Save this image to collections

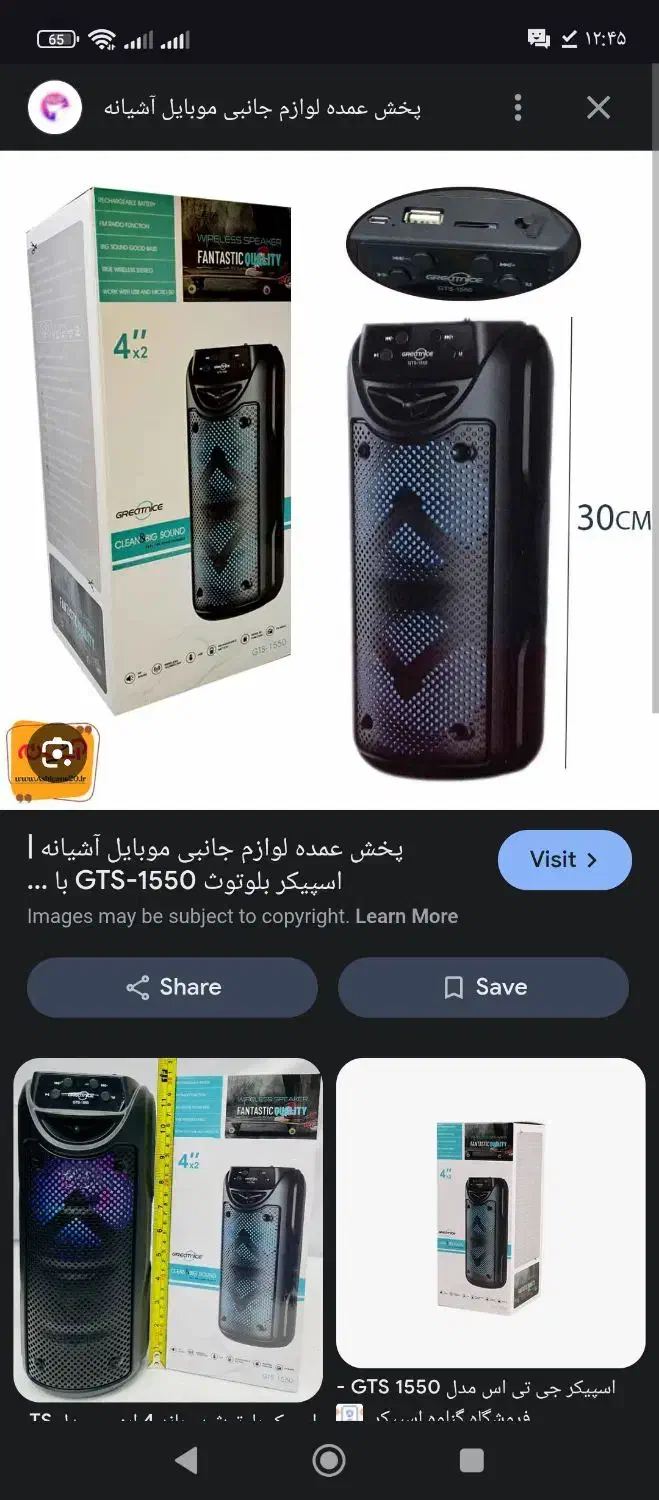tap(483, 987)
